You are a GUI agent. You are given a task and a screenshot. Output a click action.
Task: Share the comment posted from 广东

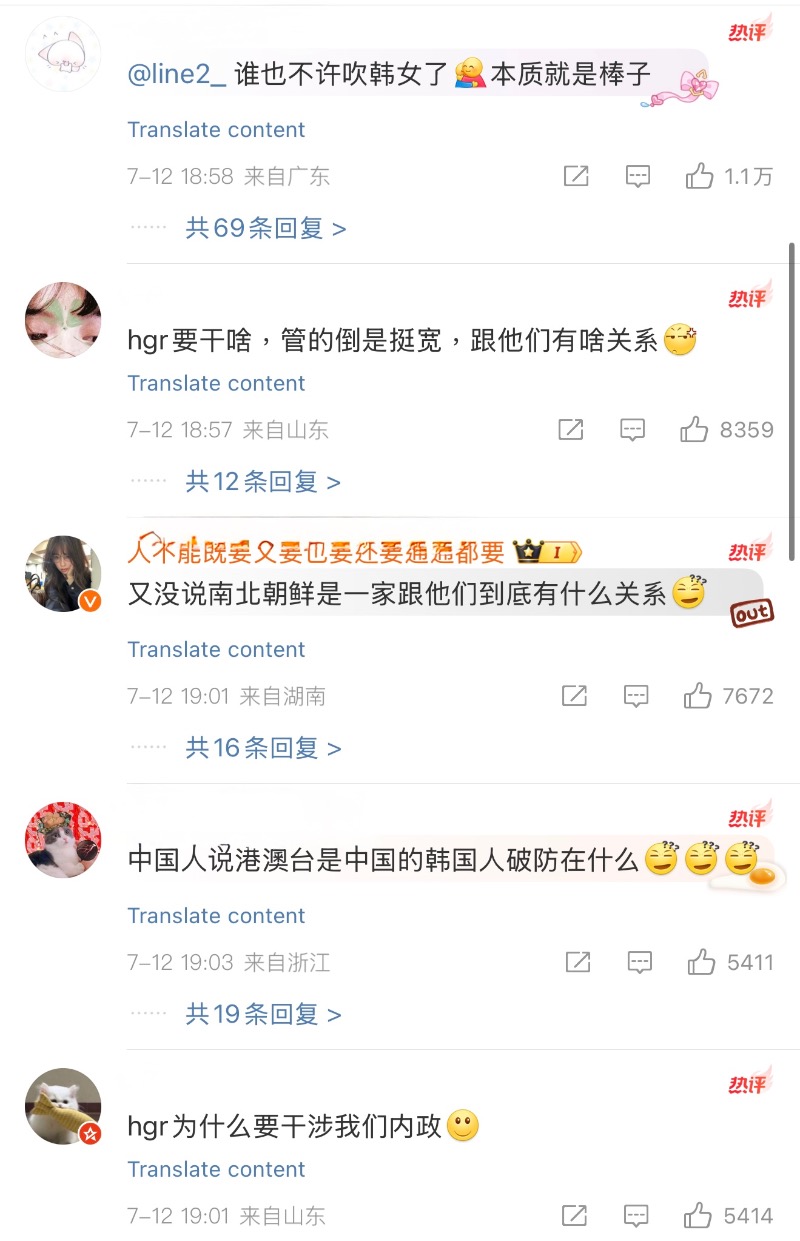pos(576,177)
